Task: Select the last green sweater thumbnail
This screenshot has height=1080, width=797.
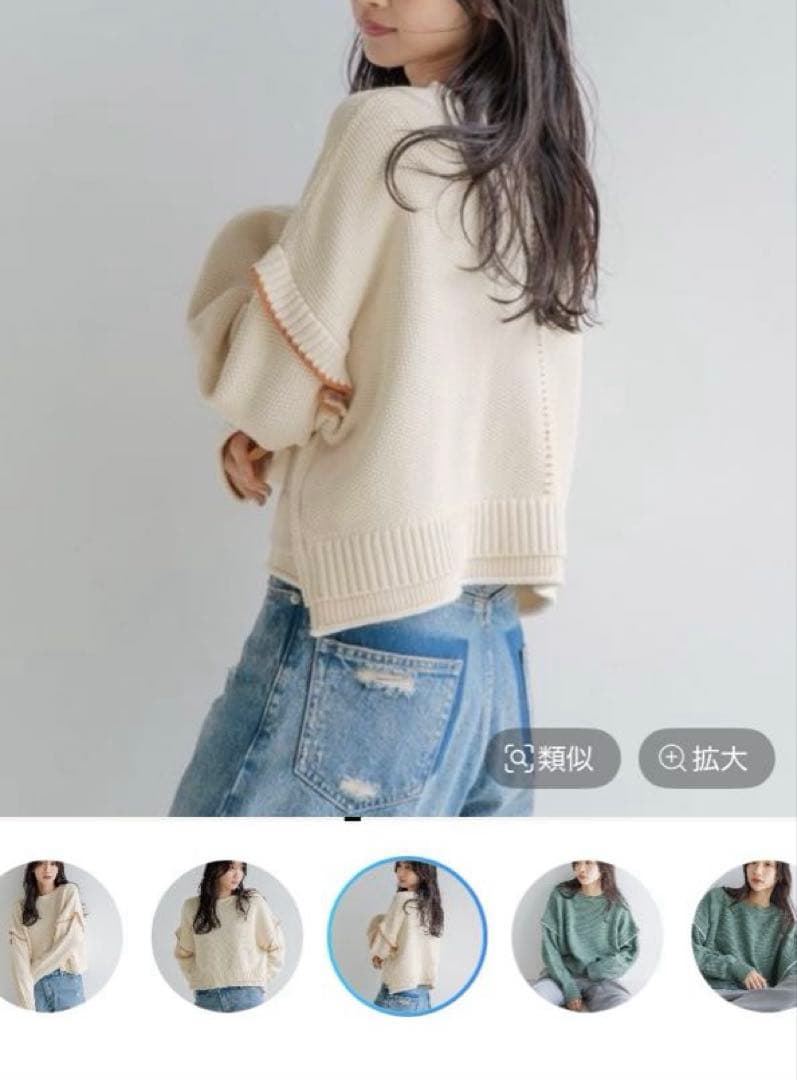Action: [750, 936]
